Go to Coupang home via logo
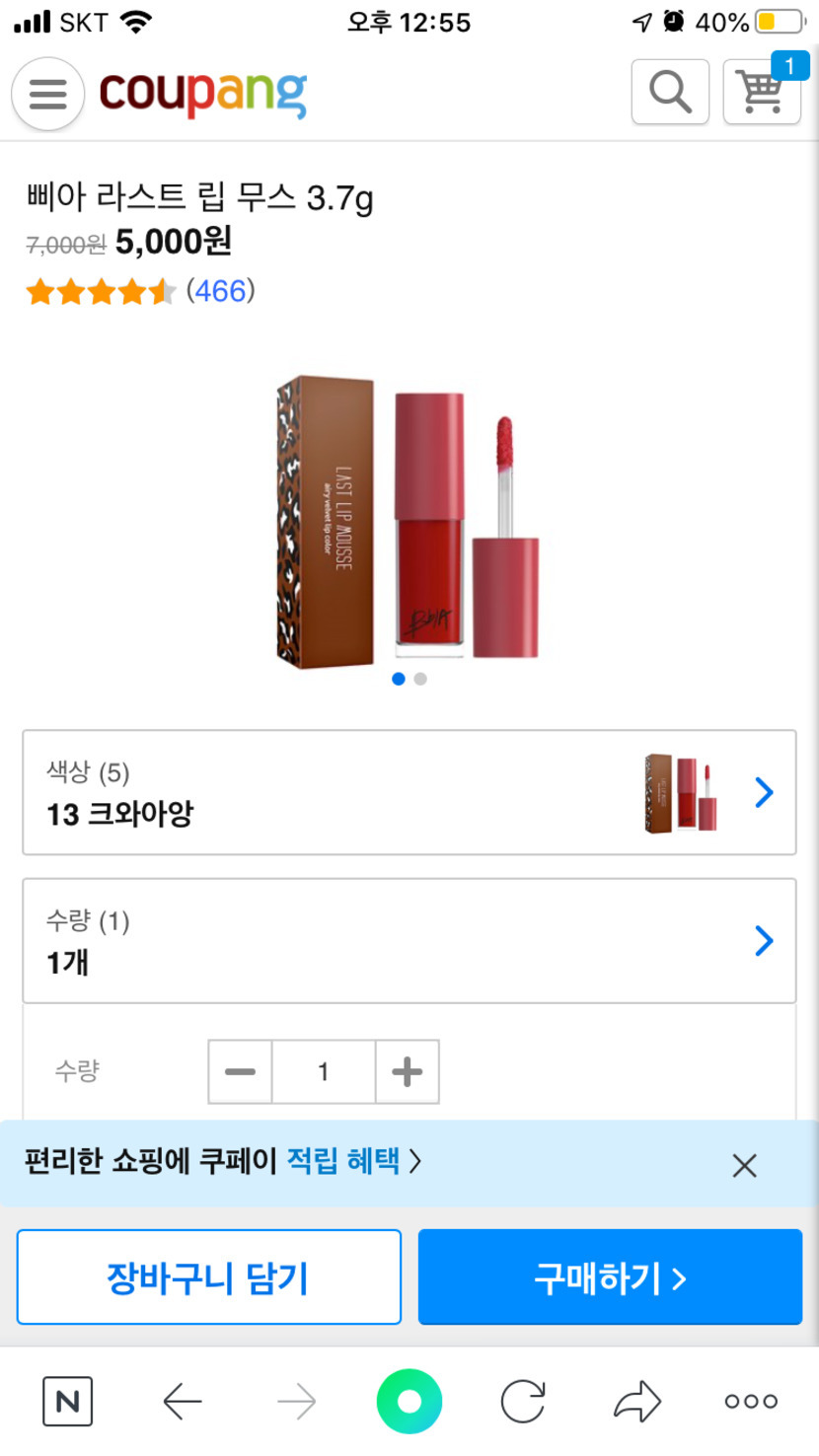The width and height of the screenshot is (819, 1456). point(203,95)
